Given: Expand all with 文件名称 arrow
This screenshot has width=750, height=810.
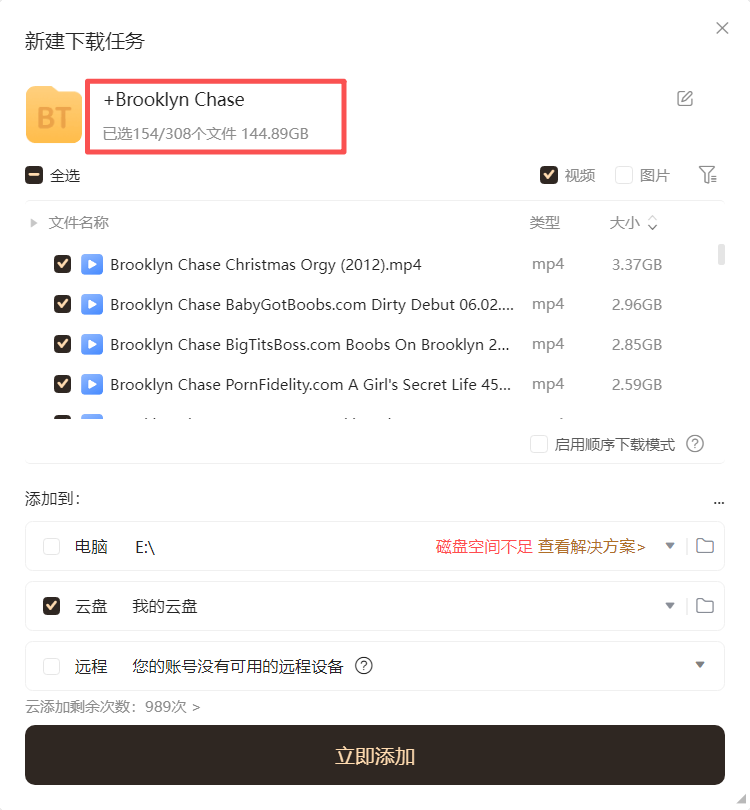Looking at the screenshot, I should point(34,223).
